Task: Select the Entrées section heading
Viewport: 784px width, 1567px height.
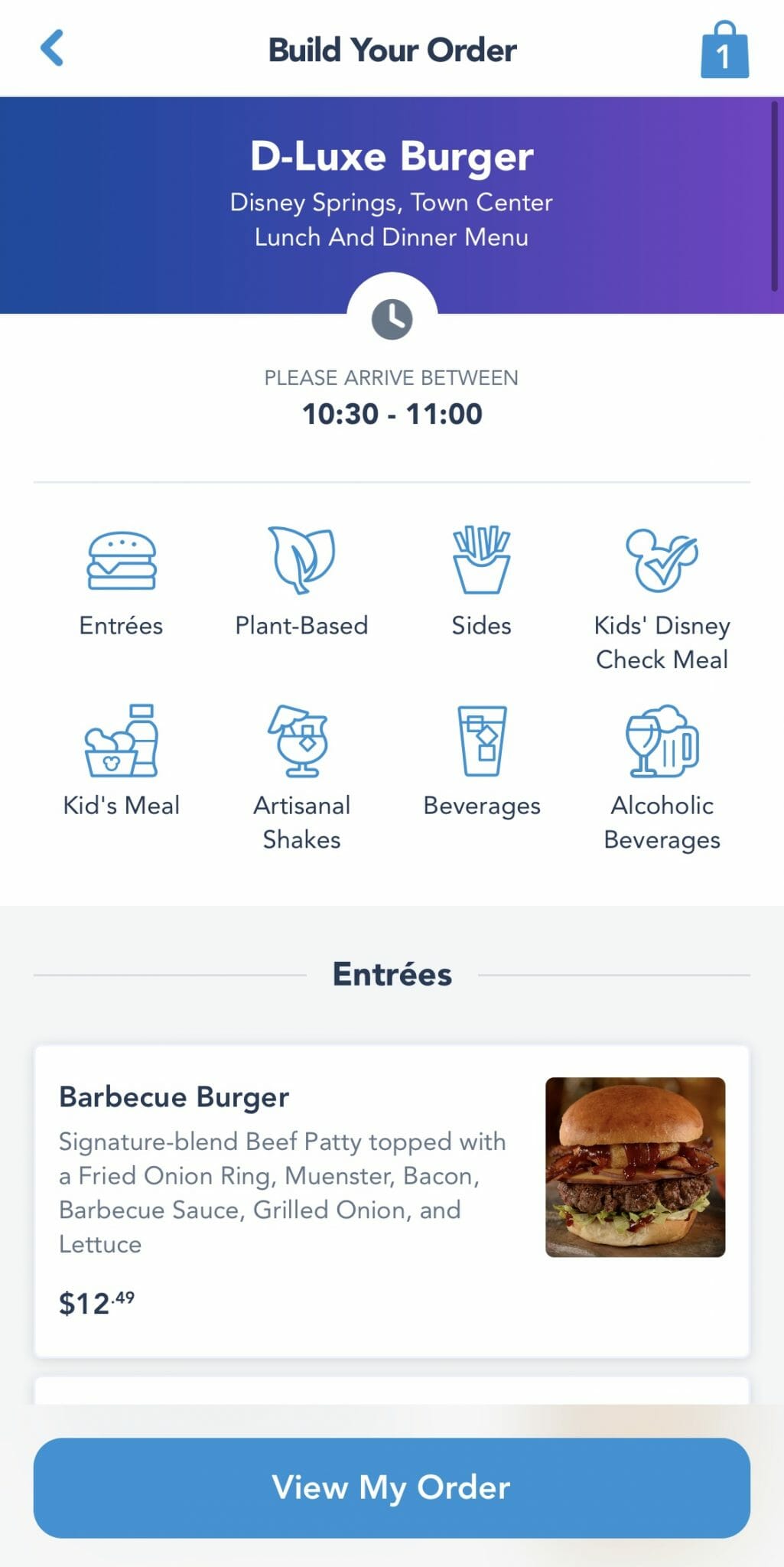Action: coord(391,973)
